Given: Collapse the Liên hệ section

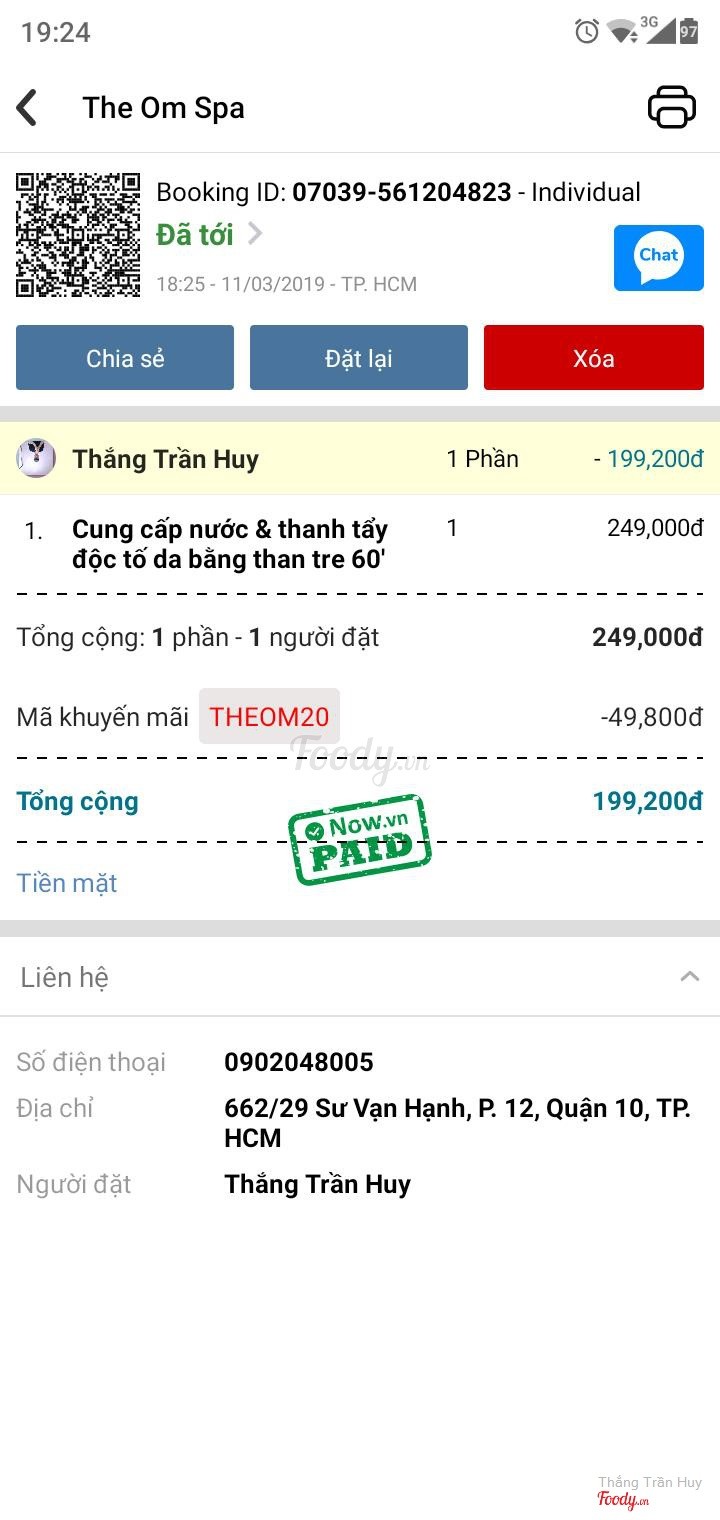Looking at the screenshot, I should (689, 977).
